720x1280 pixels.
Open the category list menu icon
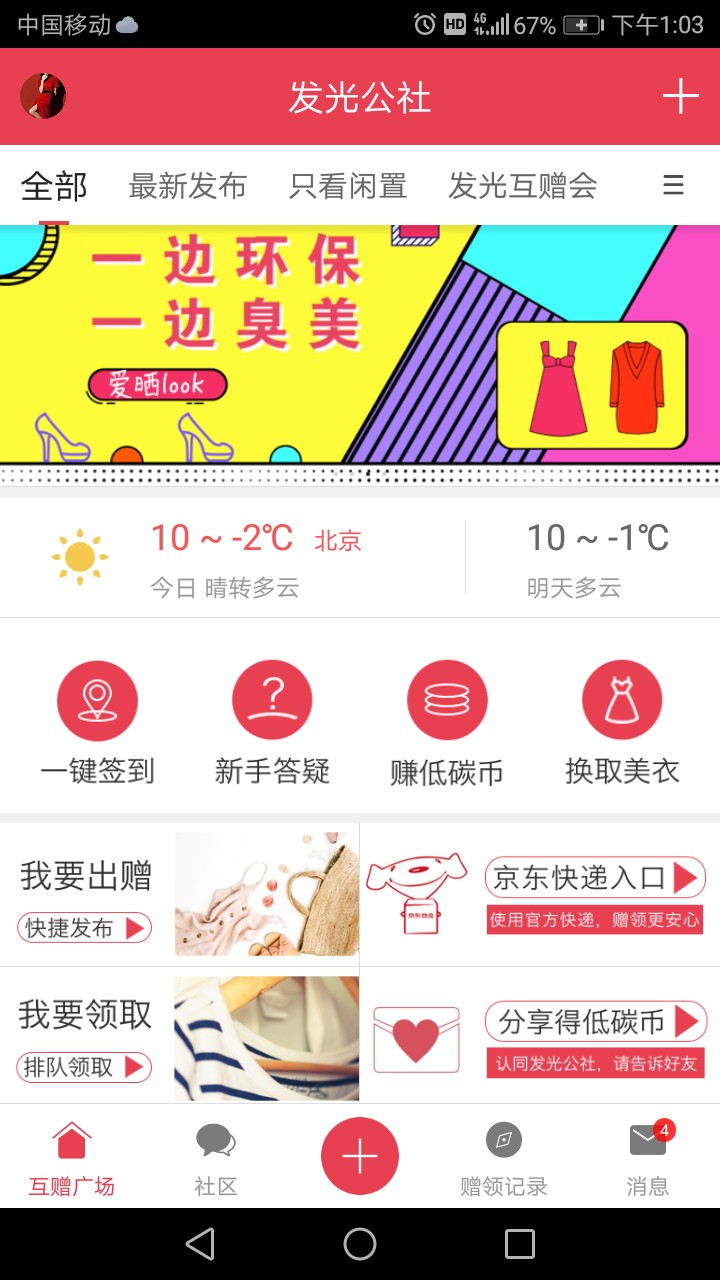pos(674,186)
